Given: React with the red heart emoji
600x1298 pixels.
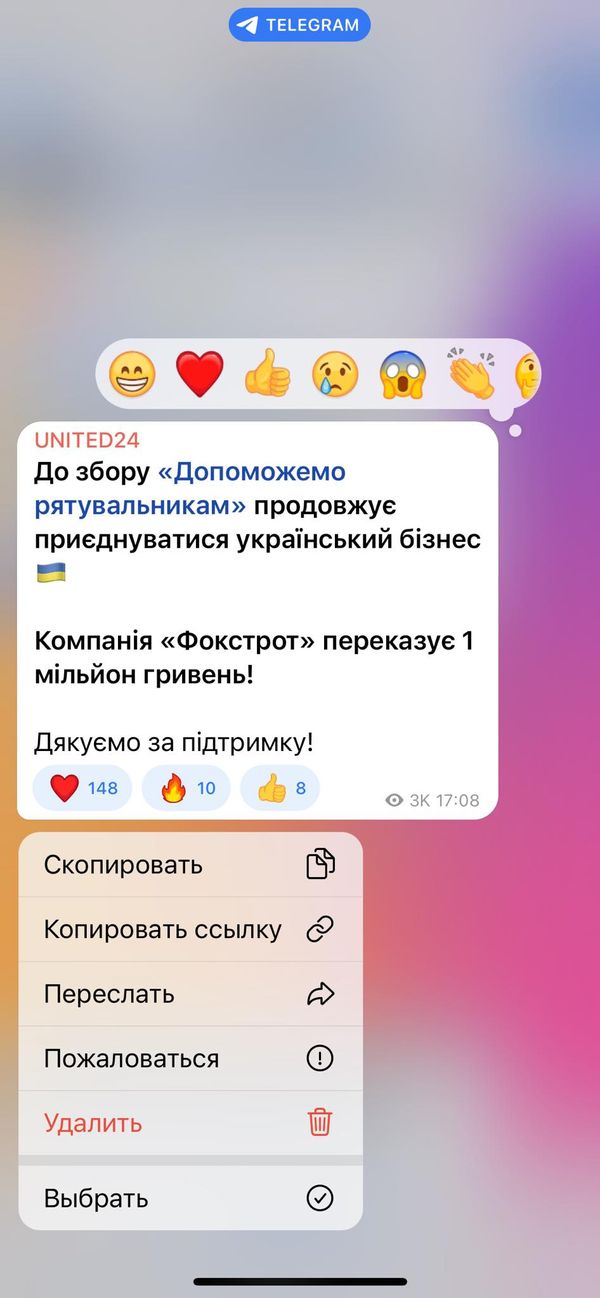Looking at the screenshot, I should [x=200, y=376].
